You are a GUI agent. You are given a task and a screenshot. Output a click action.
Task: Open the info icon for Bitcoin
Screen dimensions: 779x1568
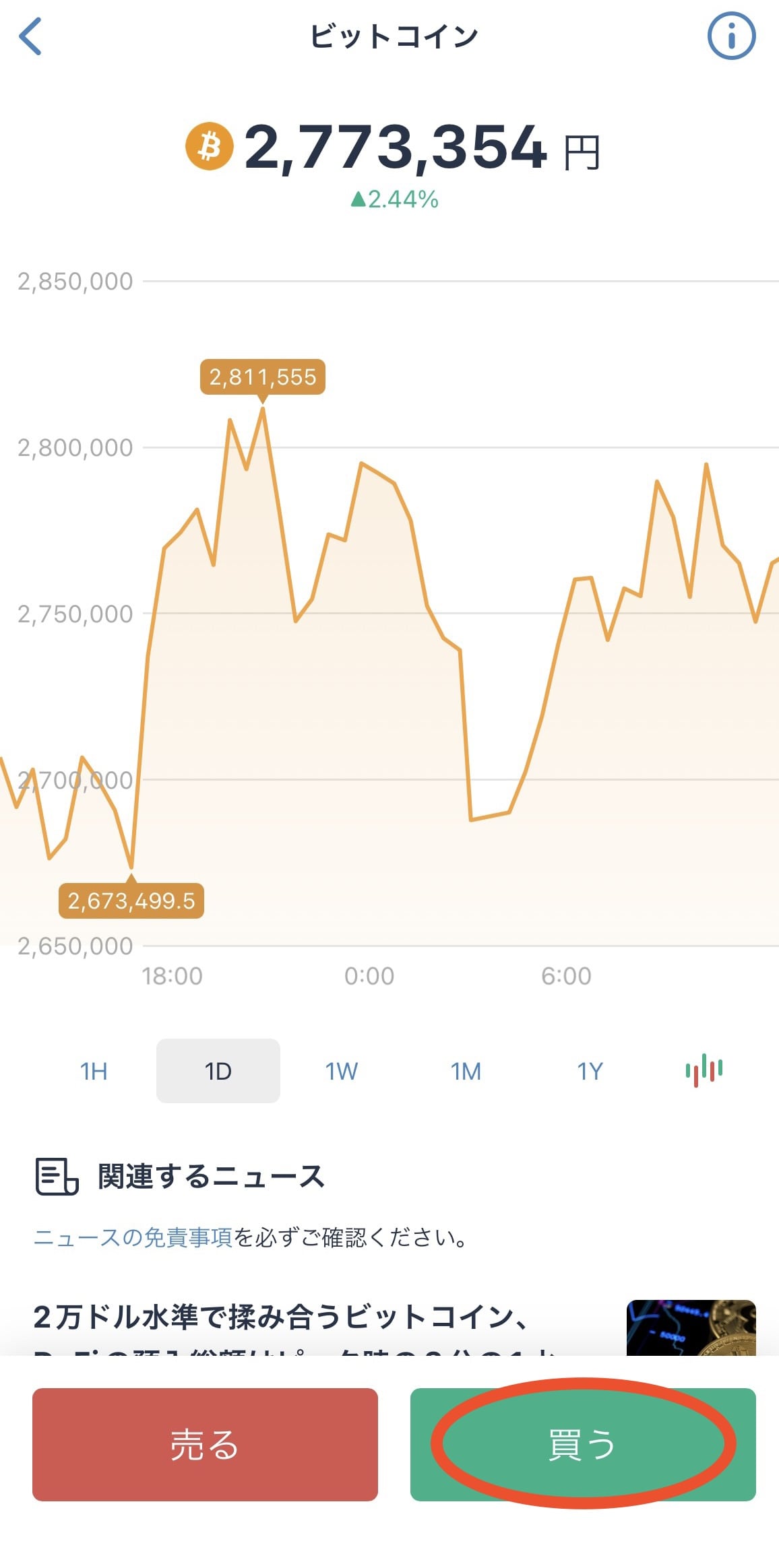[x=731, y=36]
